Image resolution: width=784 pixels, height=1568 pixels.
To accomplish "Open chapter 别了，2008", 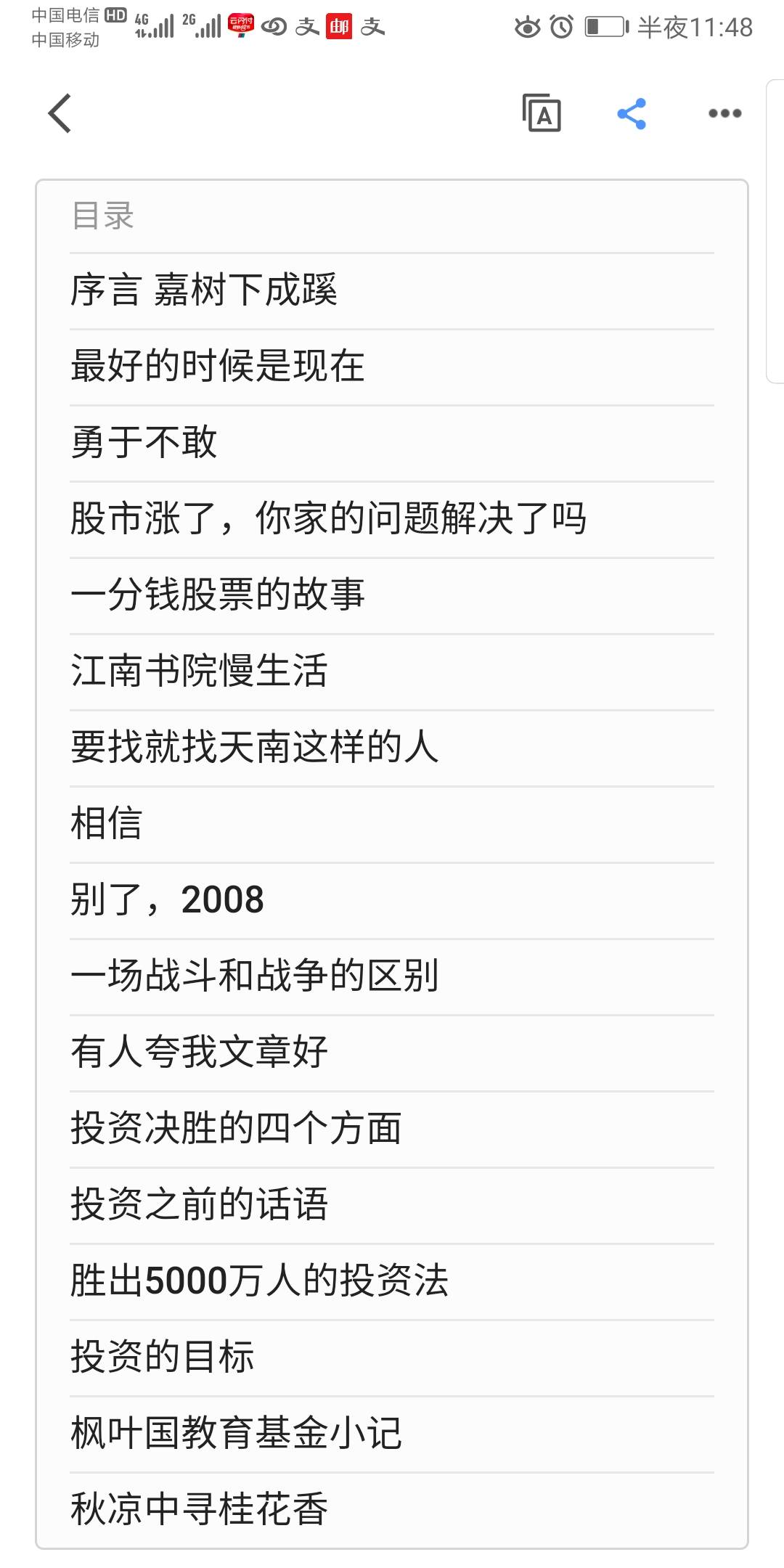I will (x=167, y=900).
